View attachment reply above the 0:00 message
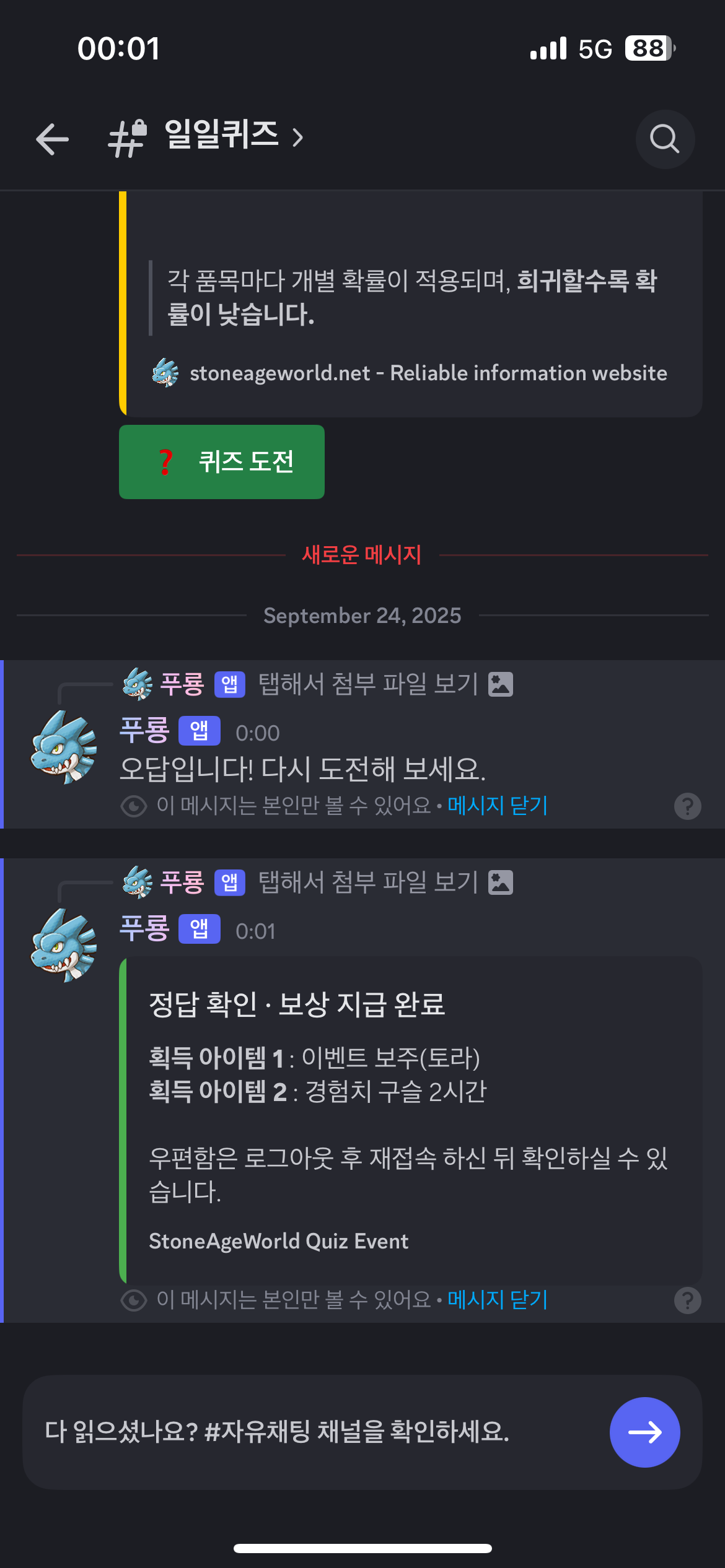This screenshot has width=725, height=1568. coord(368,684)
